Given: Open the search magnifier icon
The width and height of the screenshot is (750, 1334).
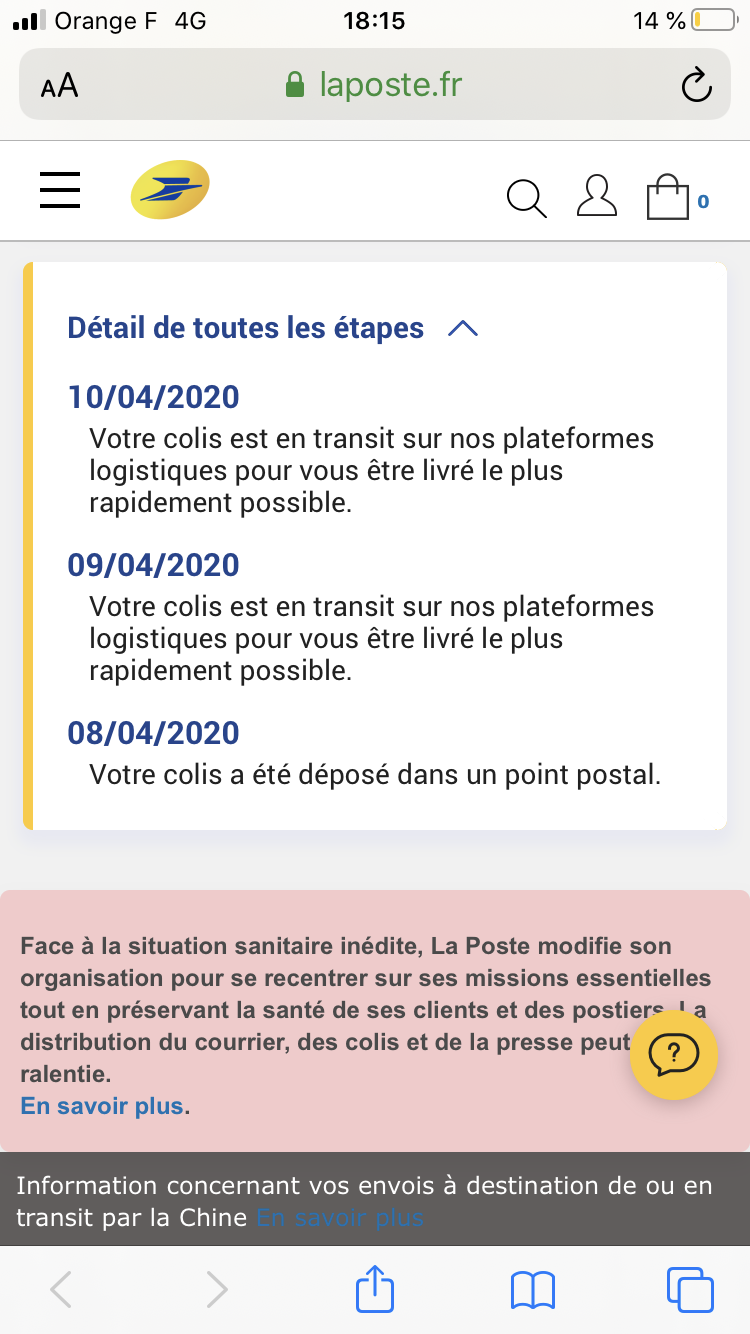Looking at the screenshot, I should 526,197.
